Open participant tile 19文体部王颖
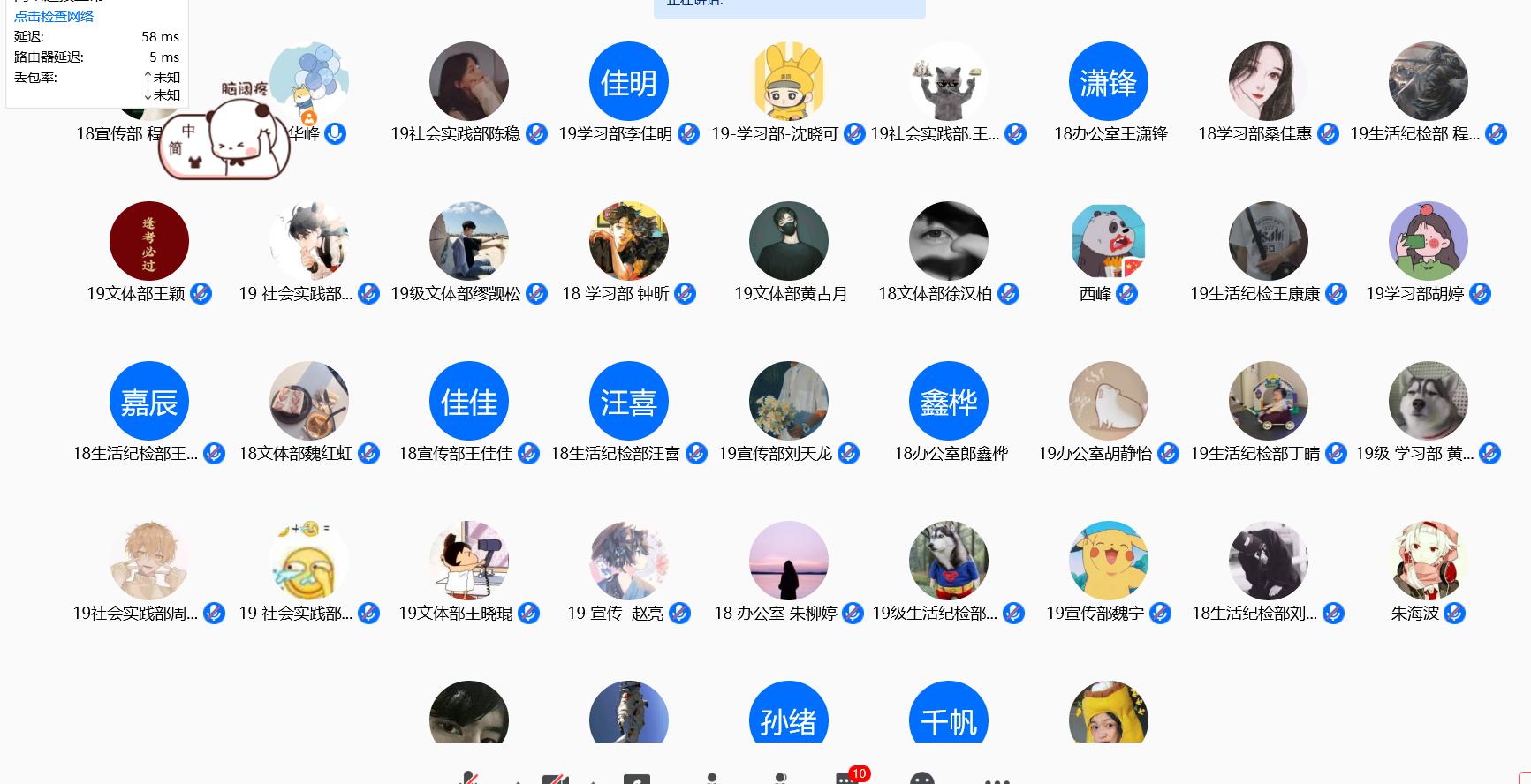 click(x=148, y=242)
